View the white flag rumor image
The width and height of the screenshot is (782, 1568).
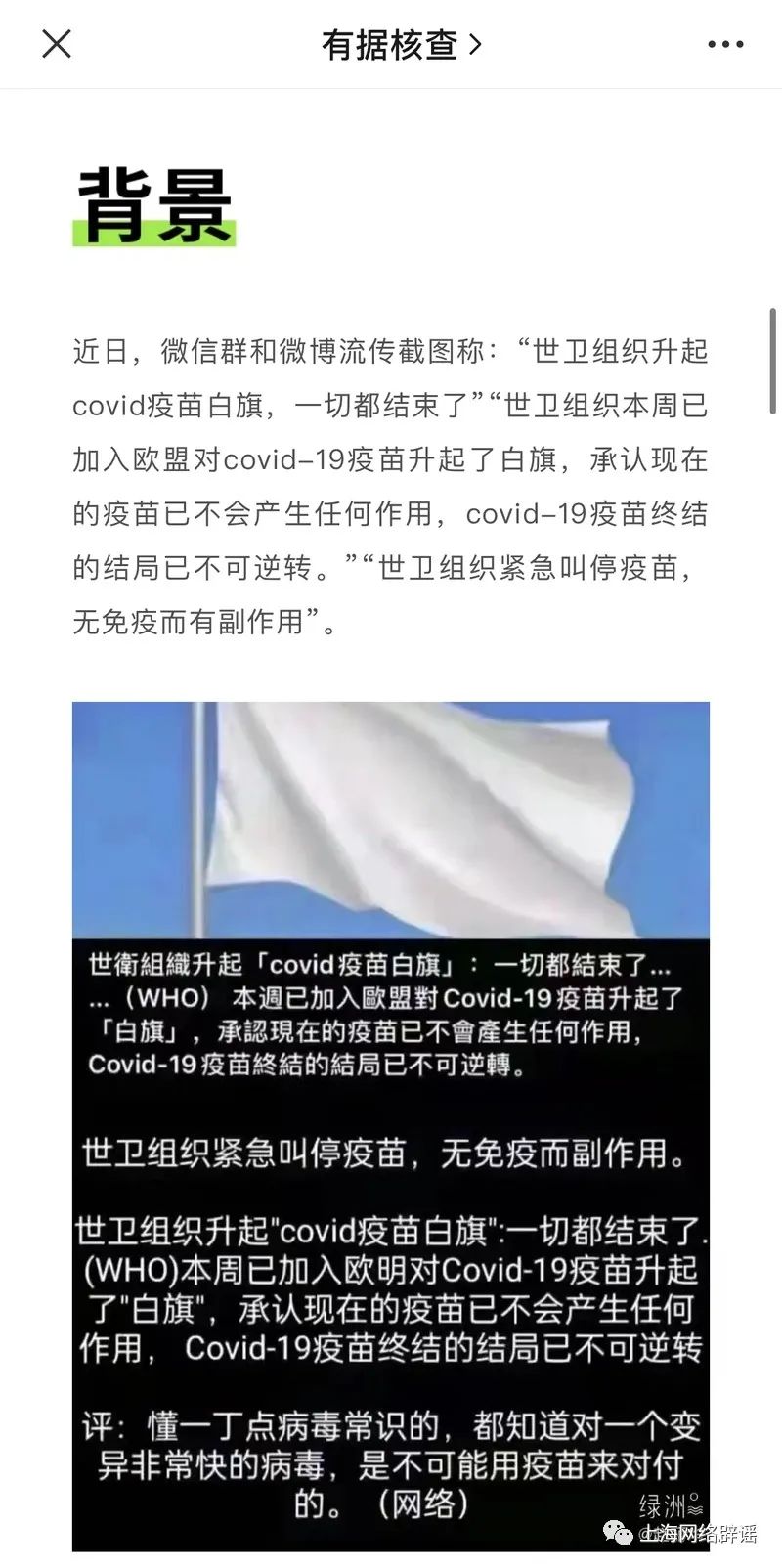(x=391, y=1124)
